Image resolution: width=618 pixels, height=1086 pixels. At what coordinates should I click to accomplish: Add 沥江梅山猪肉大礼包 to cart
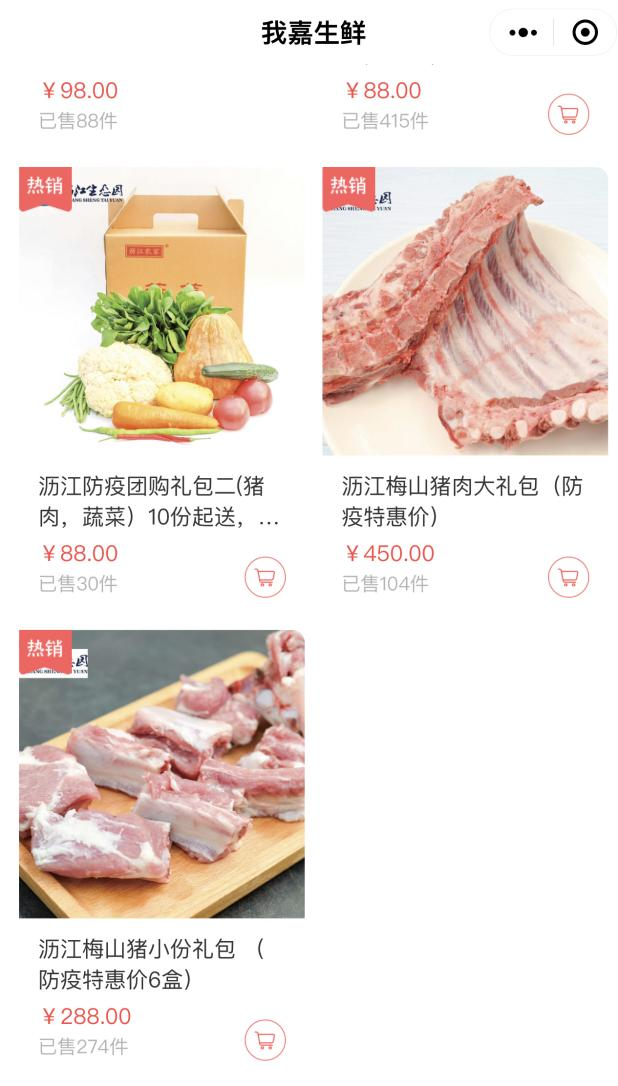click(x=568, y=577)
